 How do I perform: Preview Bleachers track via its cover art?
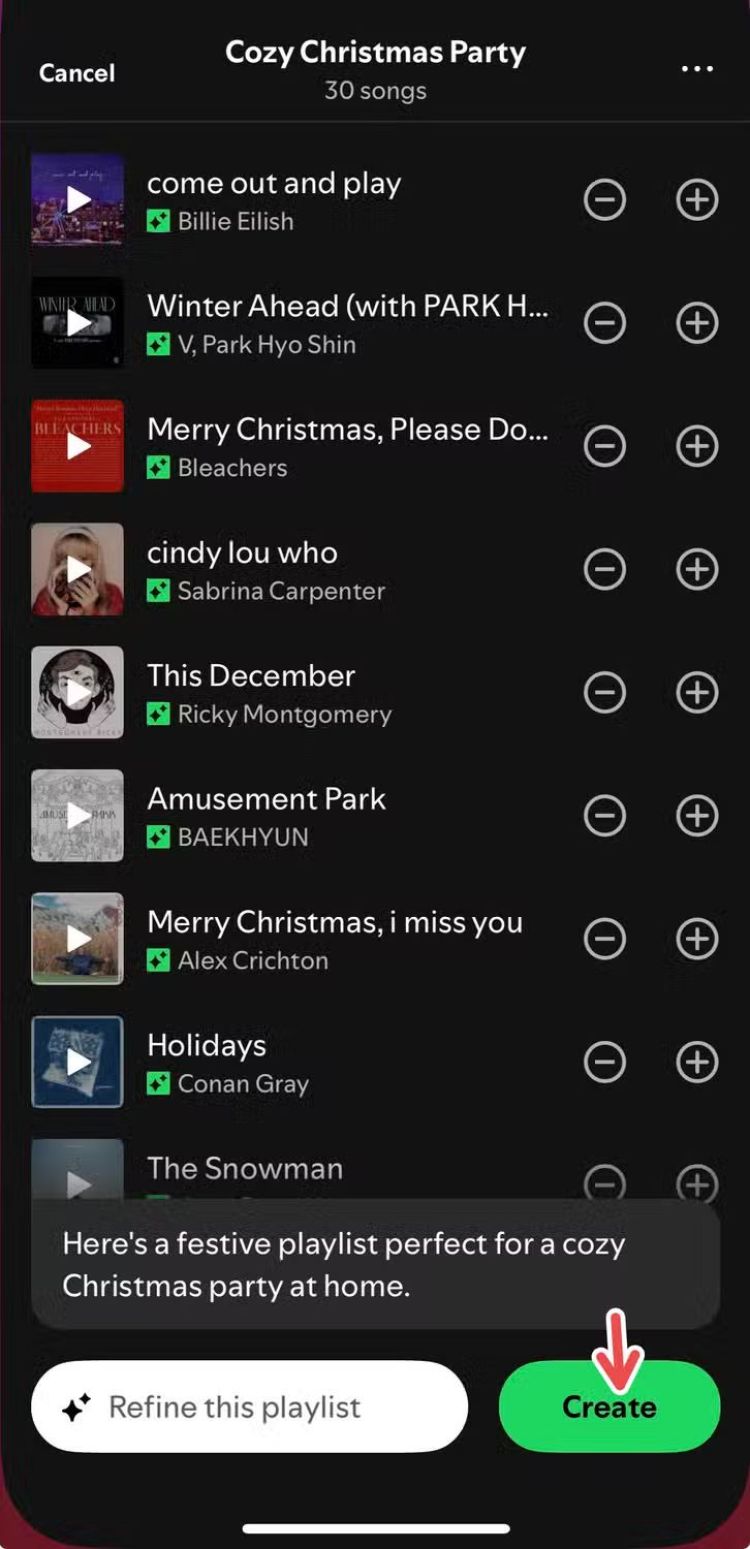coord(78,446)
